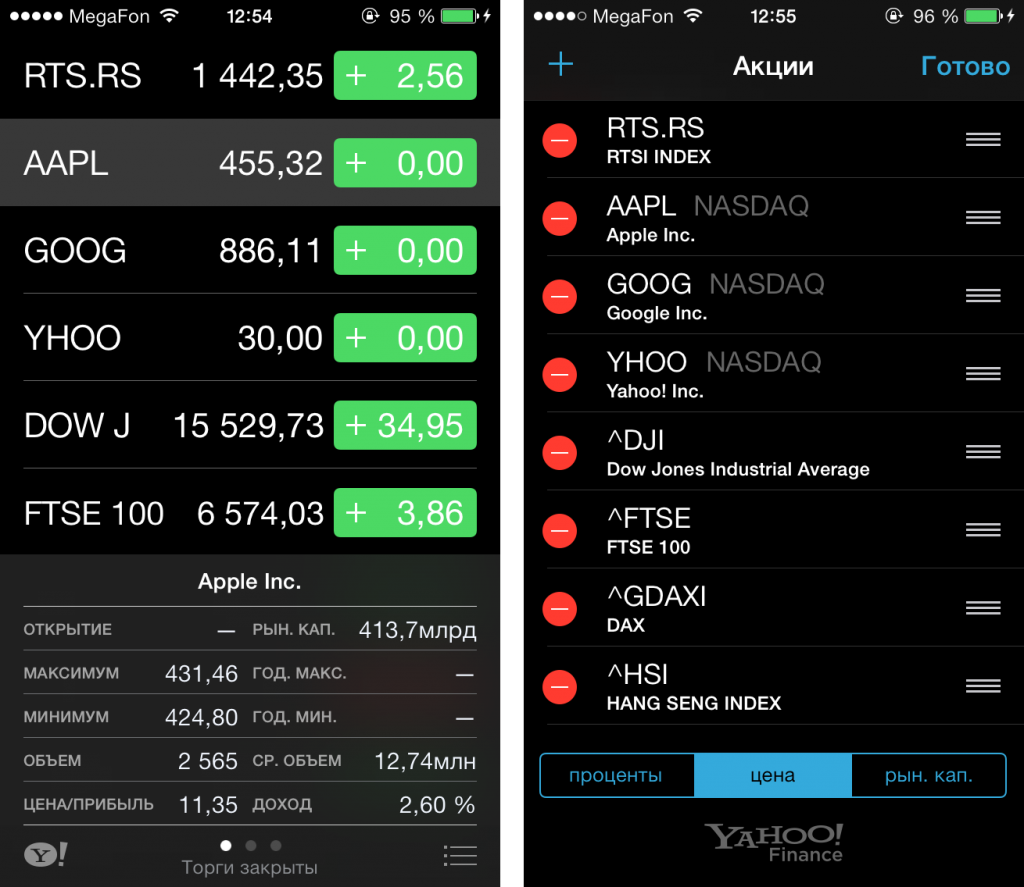
Task: Remove RTS.RS using red minus button
Action: (560, 140)
